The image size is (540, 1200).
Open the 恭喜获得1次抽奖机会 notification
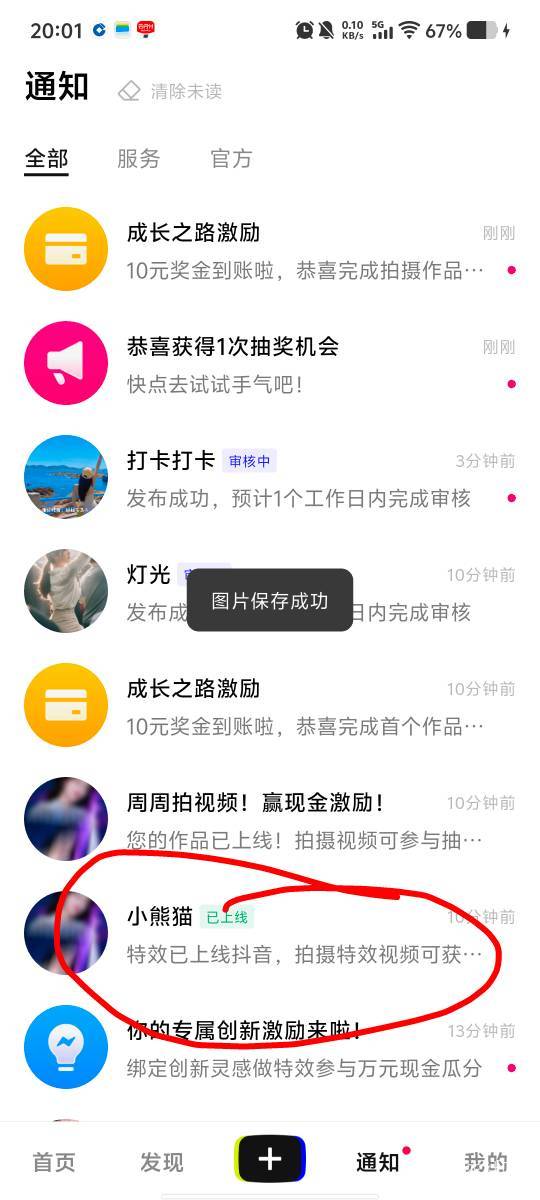[270, 363]
